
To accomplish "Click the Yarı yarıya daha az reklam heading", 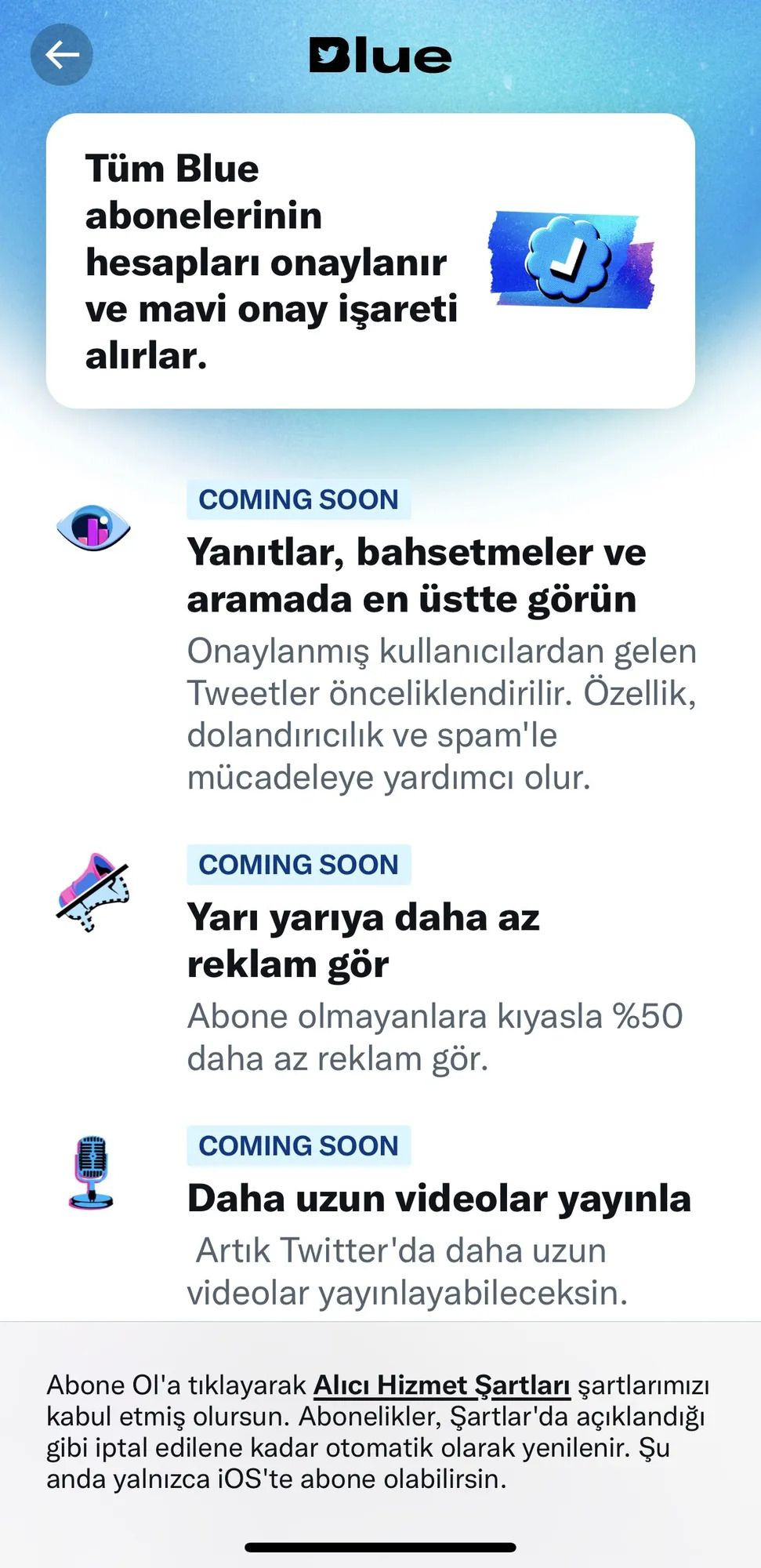I will coord(361,941).
